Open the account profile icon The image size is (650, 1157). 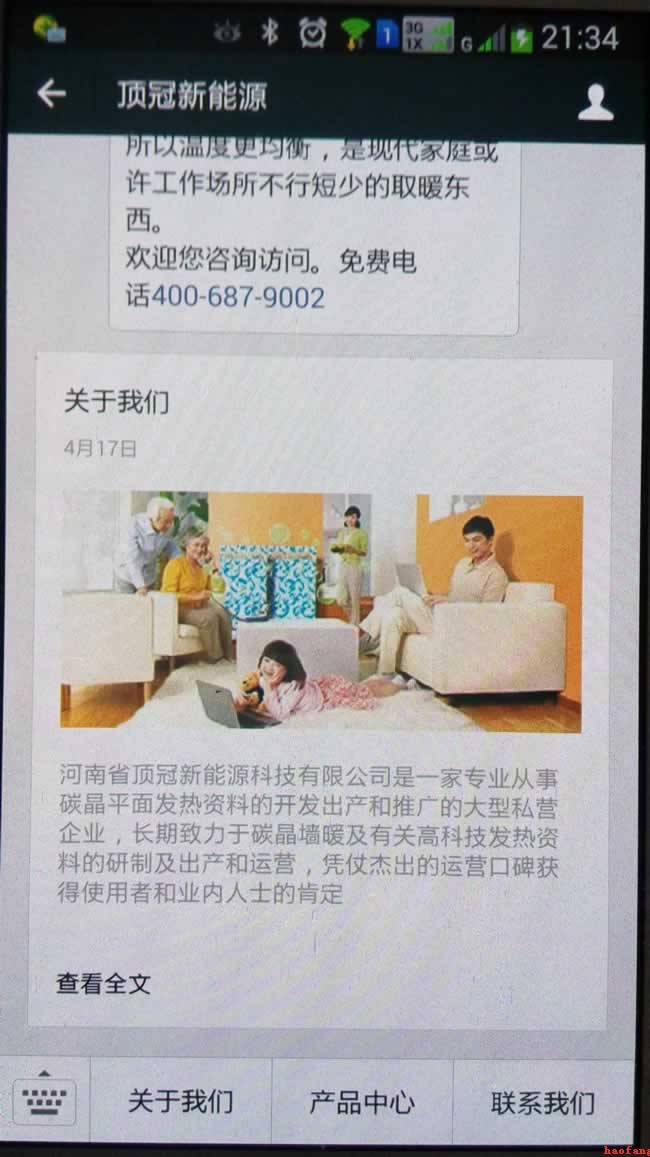coord(595,101)
